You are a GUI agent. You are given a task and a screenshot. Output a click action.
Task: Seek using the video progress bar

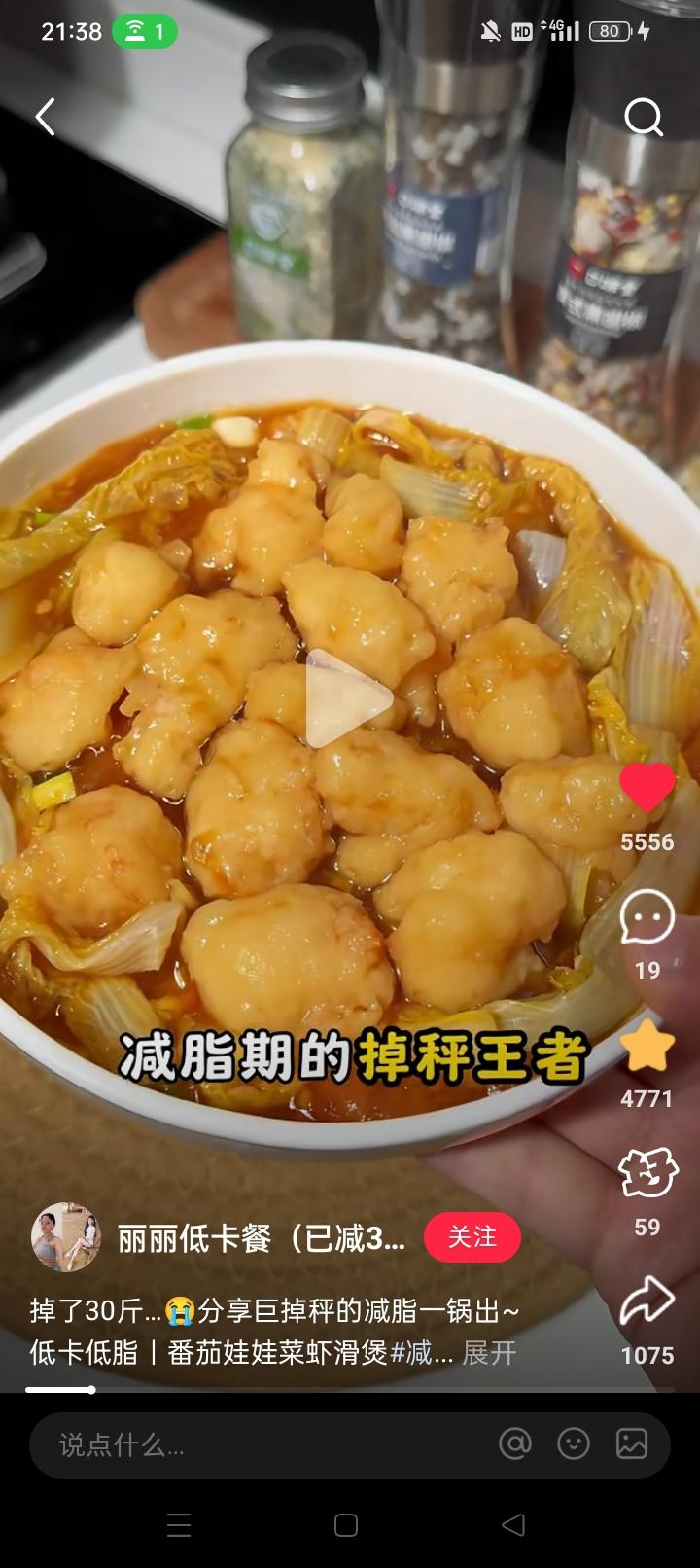[x=350, y=1390]
